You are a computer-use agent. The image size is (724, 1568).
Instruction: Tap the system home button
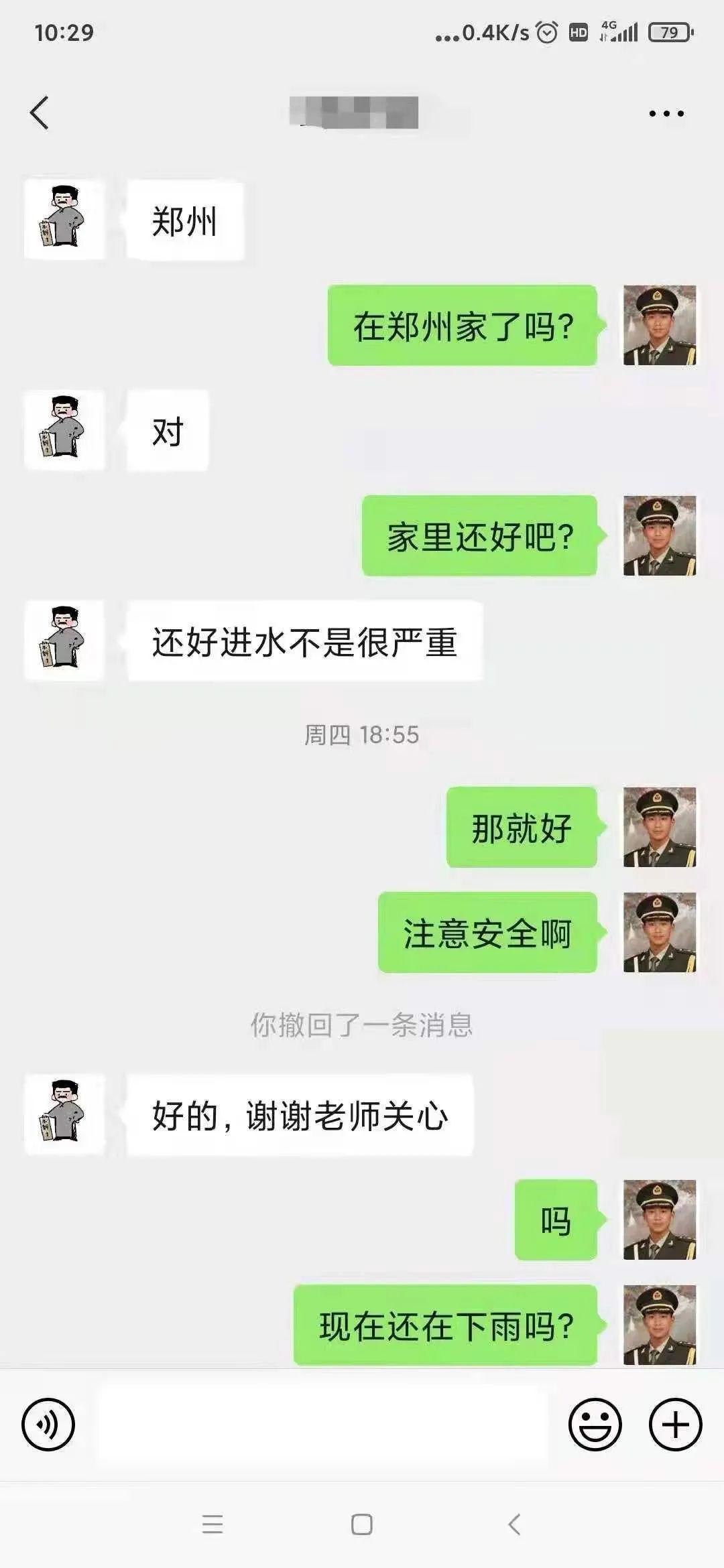362,1525
